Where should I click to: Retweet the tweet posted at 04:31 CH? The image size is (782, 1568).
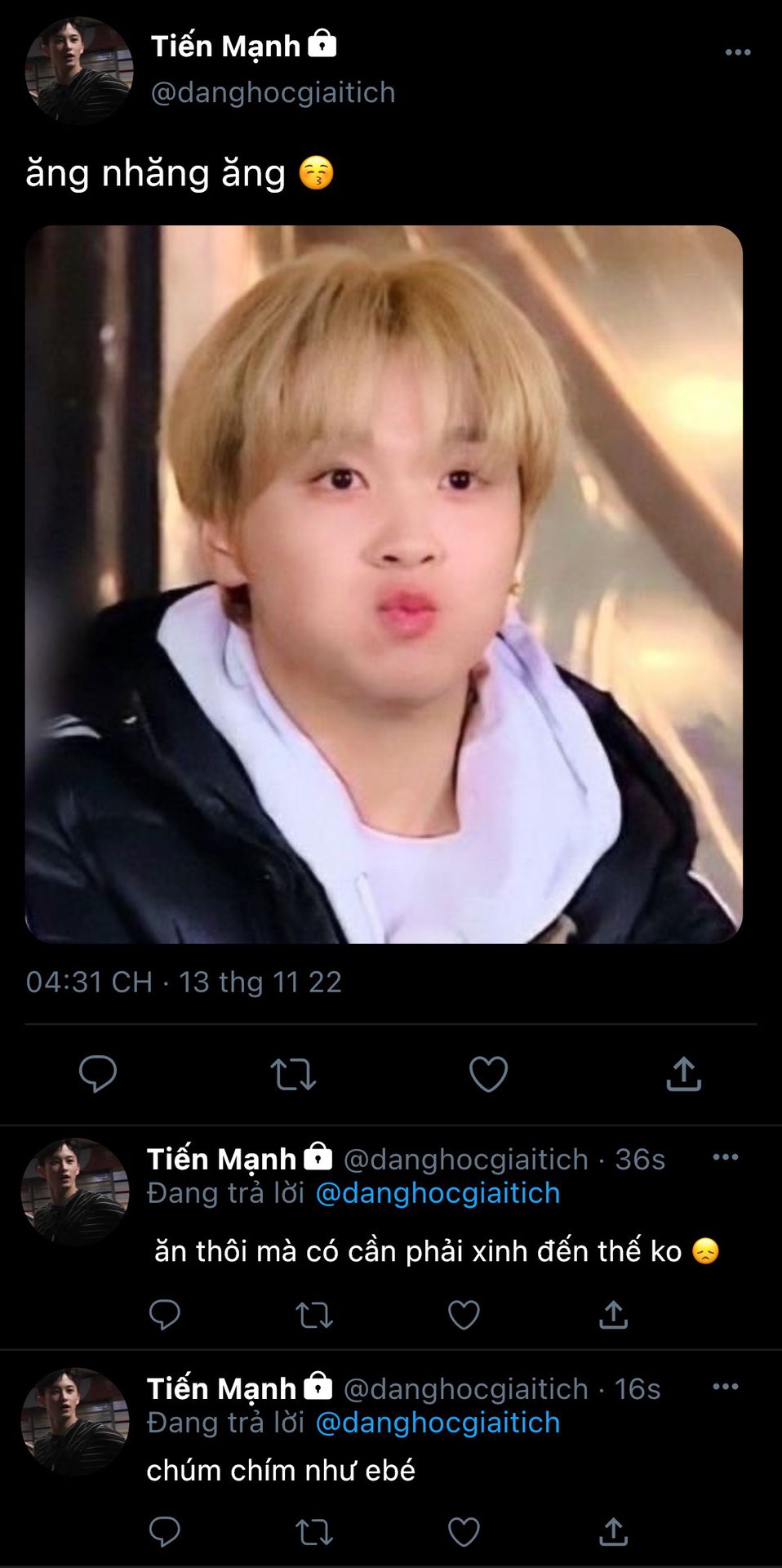coord(293,1074)
